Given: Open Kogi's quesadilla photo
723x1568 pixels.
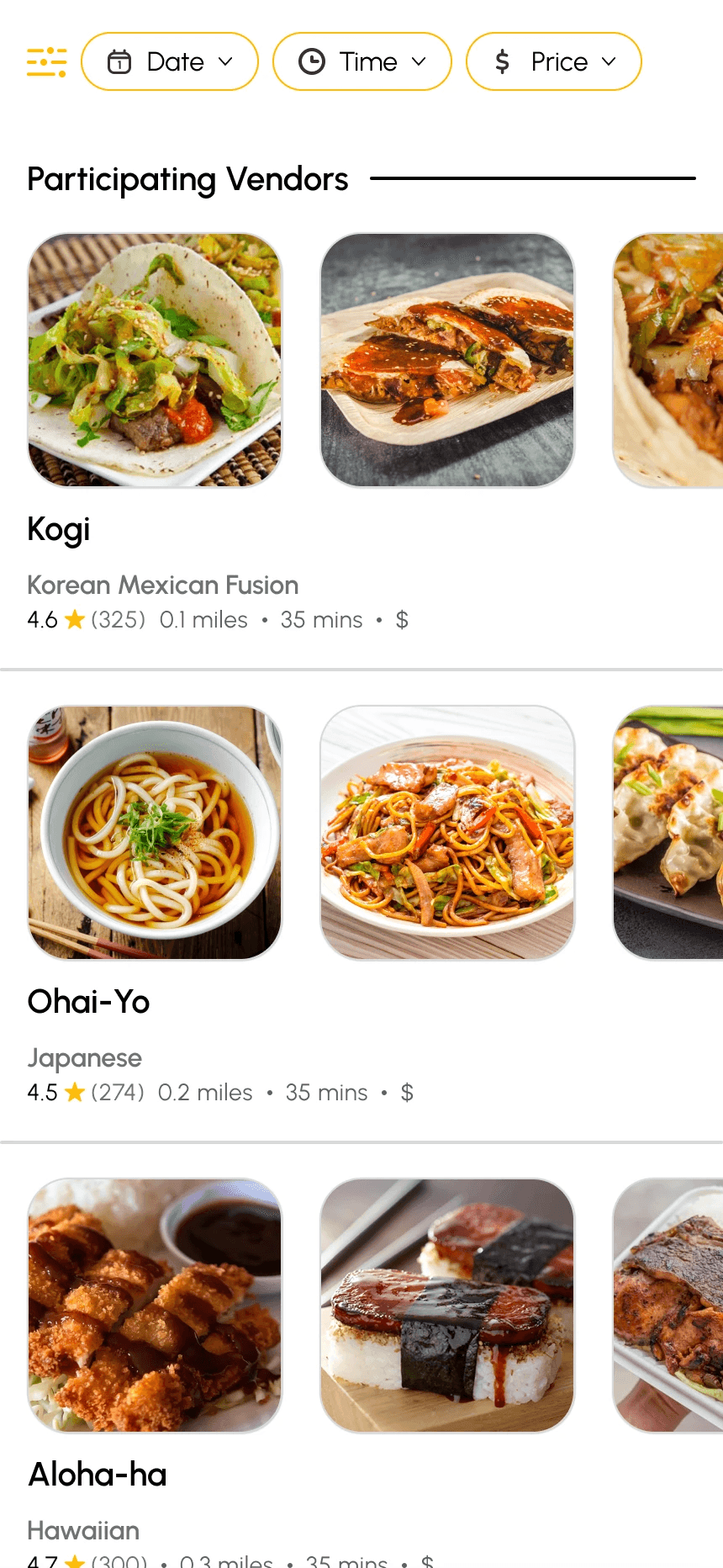Looking at the screenshot, I should 447,360.
